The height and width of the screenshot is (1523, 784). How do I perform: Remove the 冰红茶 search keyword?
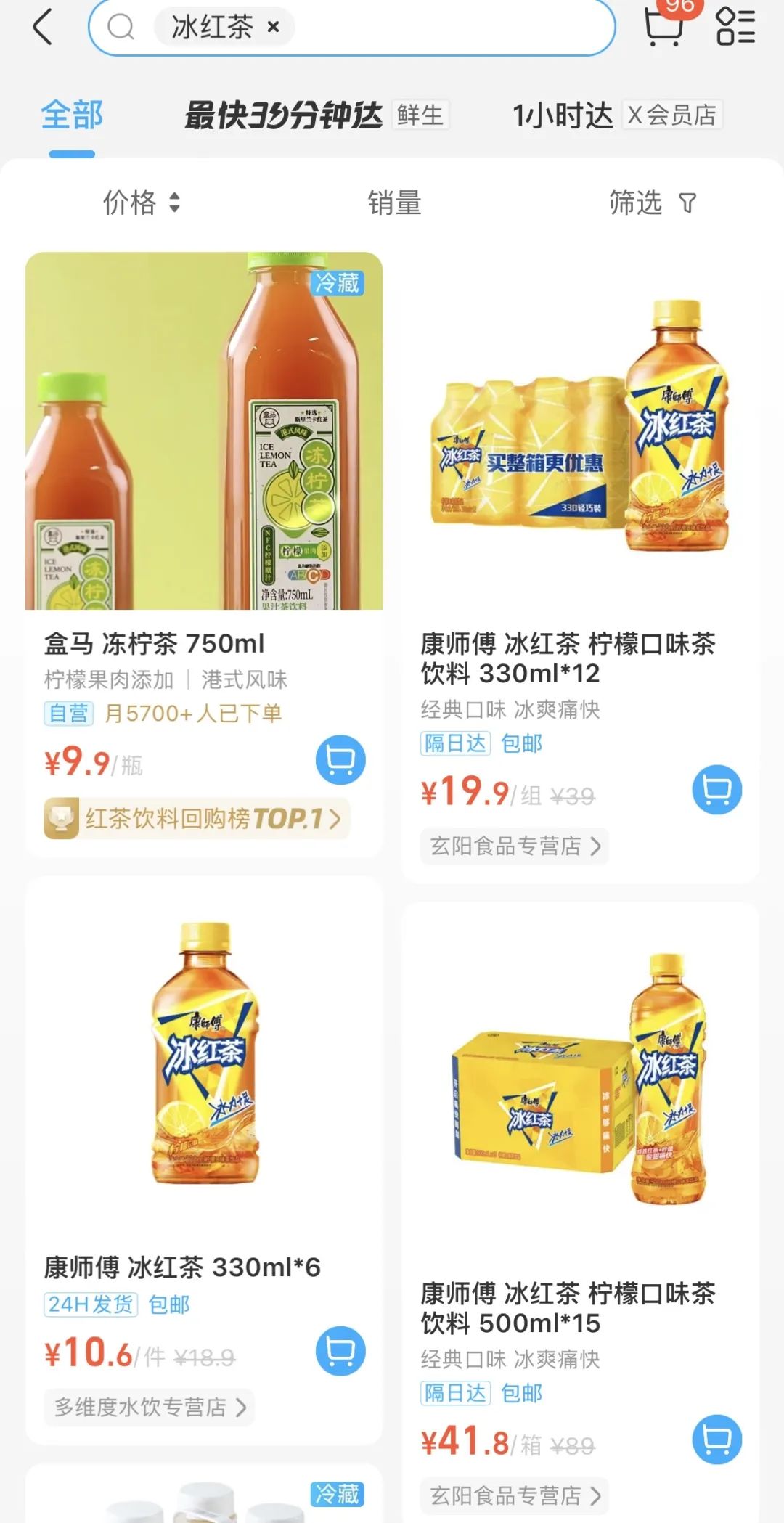coord(274,28)
